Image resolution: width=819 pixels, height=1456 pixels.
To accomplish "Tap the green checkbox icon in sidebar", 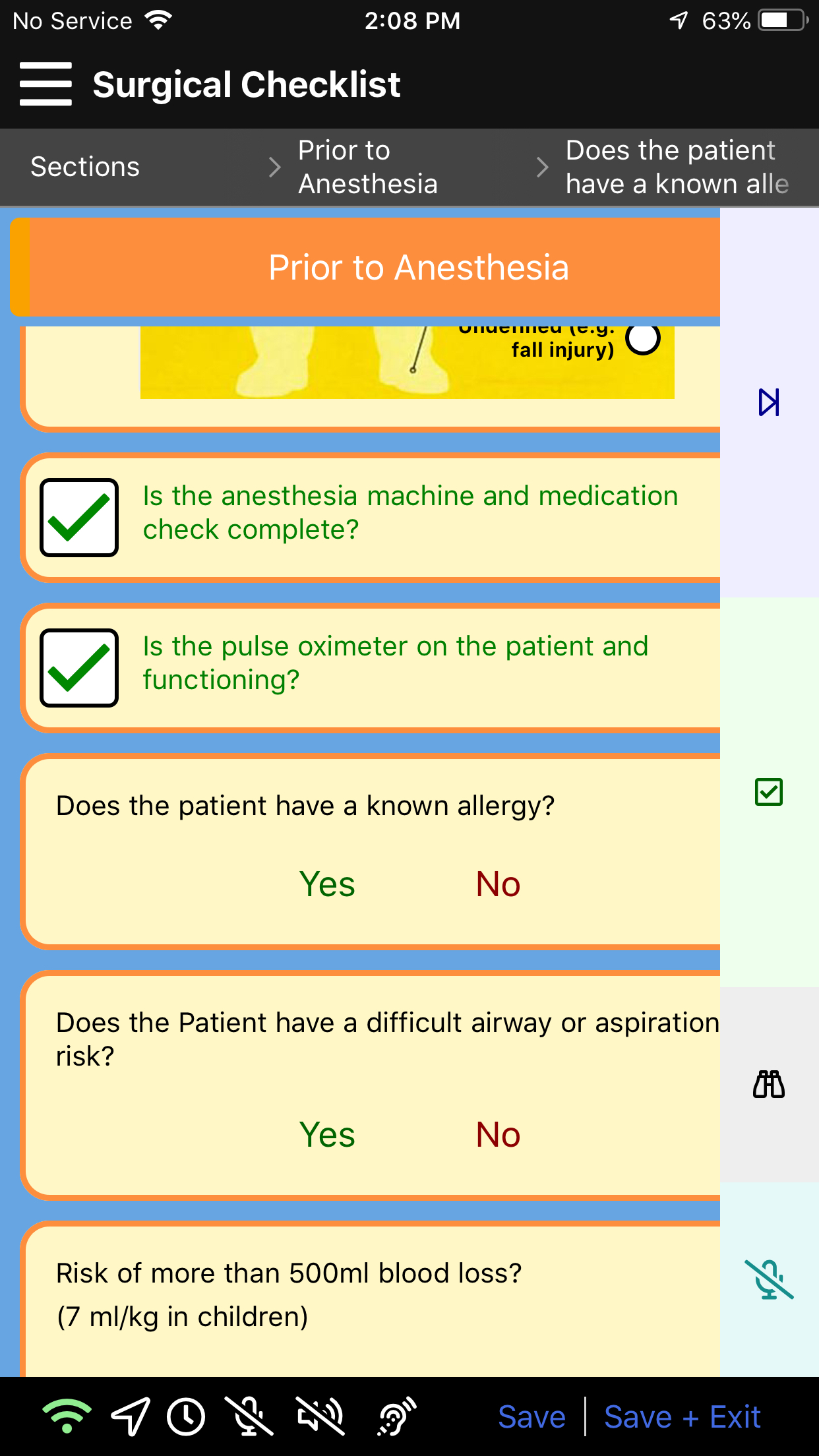I will (x=769, y=792).
